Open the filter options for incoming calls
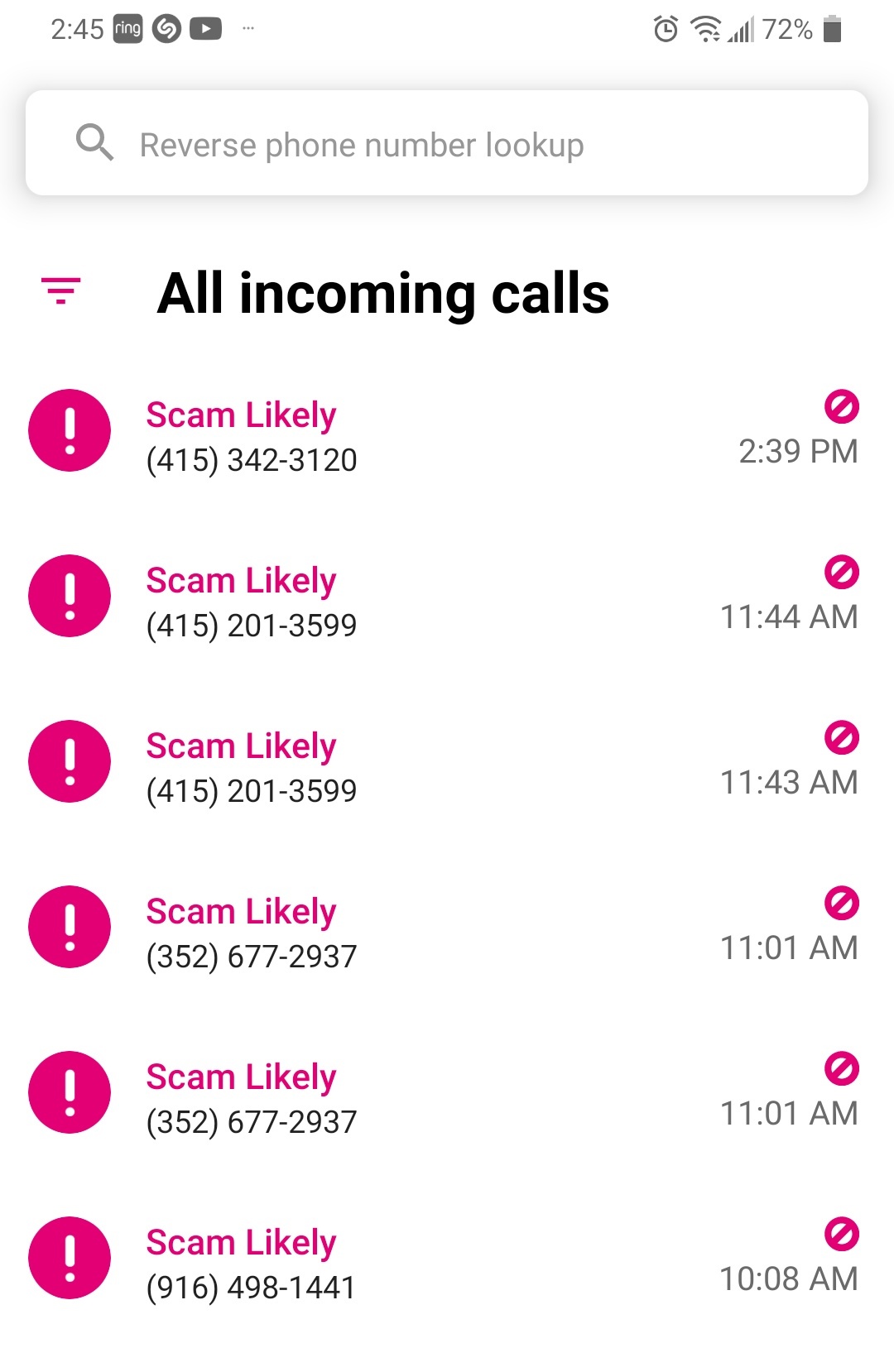Image resolution: width=894 pixels, height=1372 pixels. [x=61, y=290]
